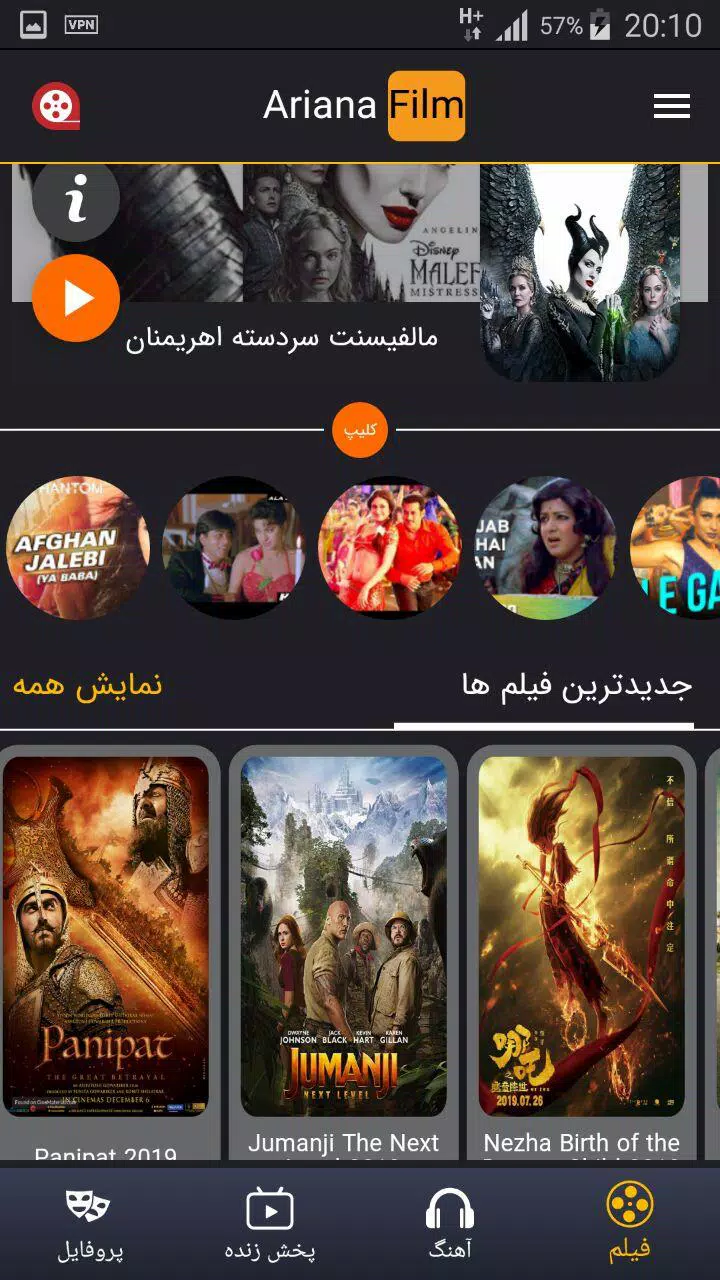
Task: Select the جدیدترین فیلم ها tab
Action: click(x=577, y=686)
